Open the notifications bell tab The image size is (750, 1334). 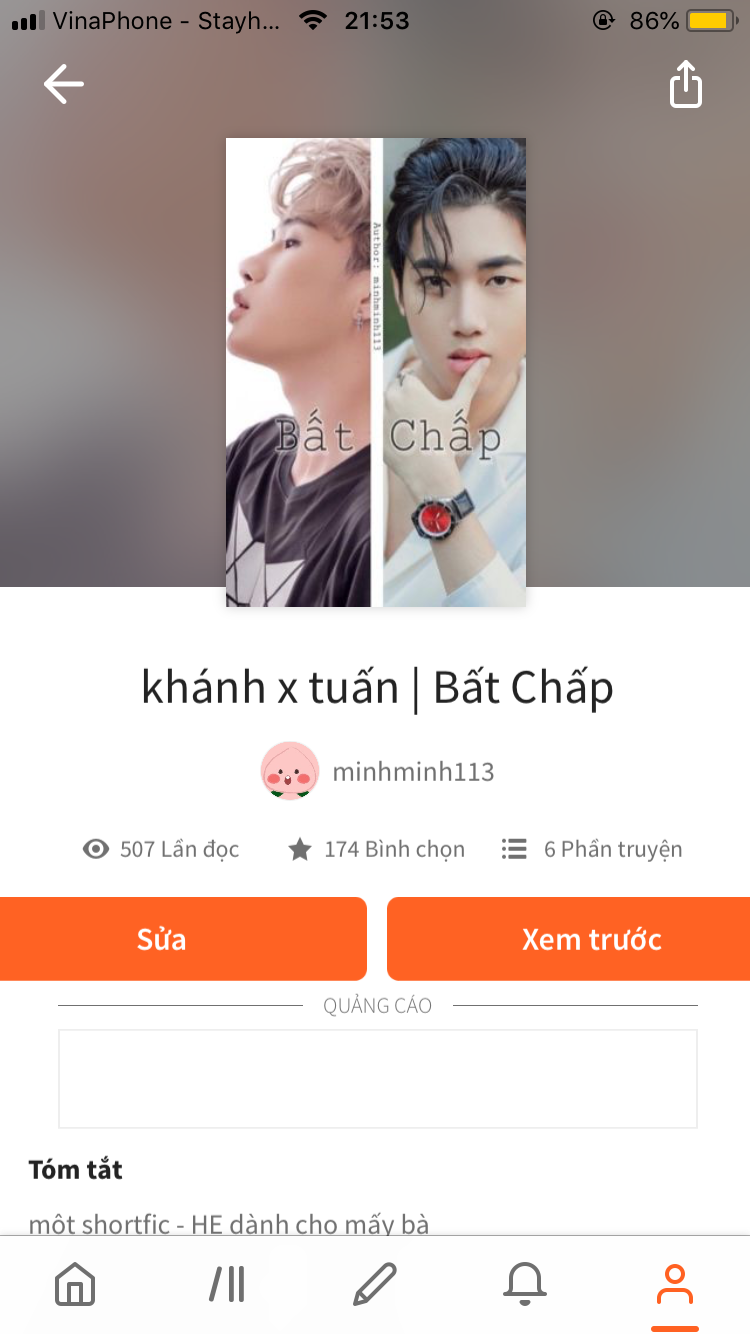tap(525, 1284)
